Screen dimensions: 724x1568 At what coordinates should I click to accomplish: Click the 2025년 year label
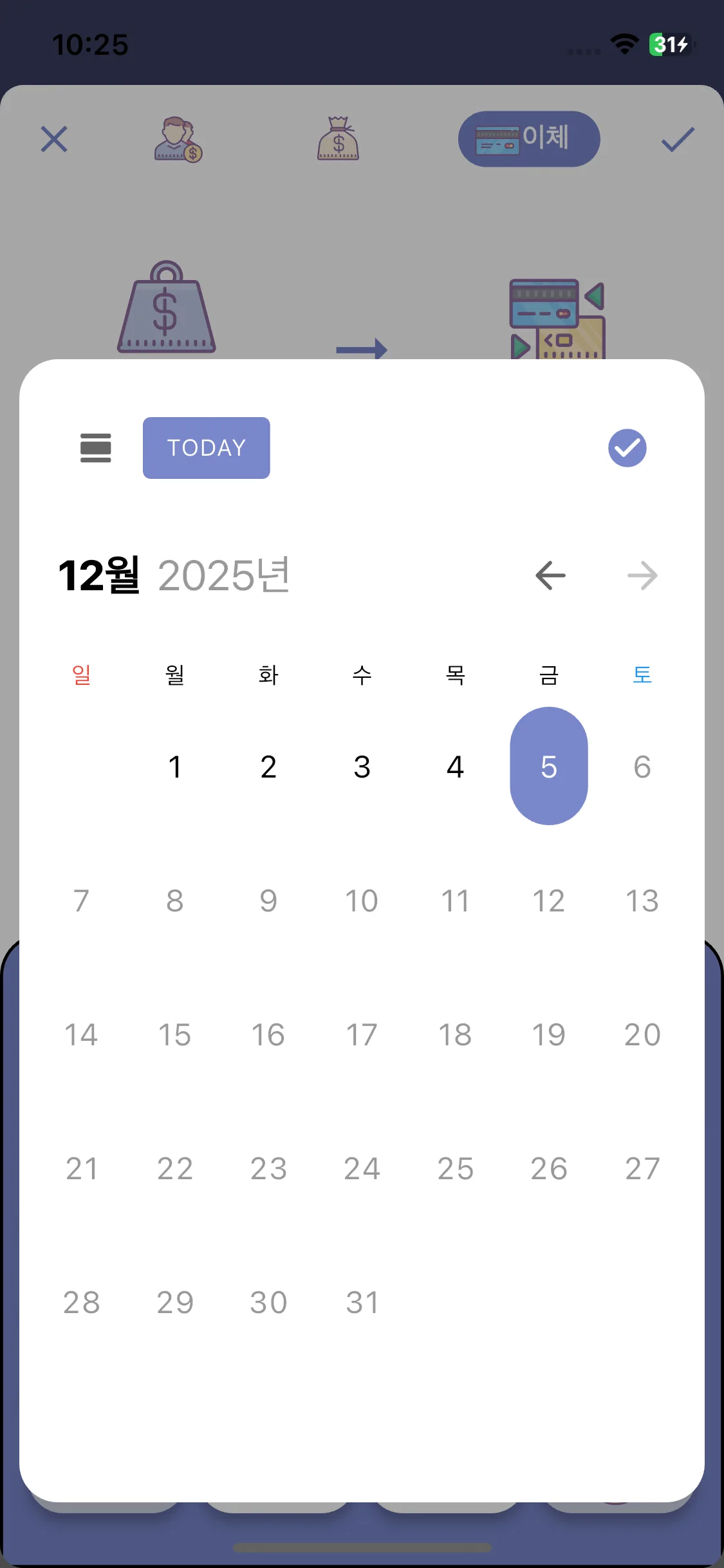point(223,575)
